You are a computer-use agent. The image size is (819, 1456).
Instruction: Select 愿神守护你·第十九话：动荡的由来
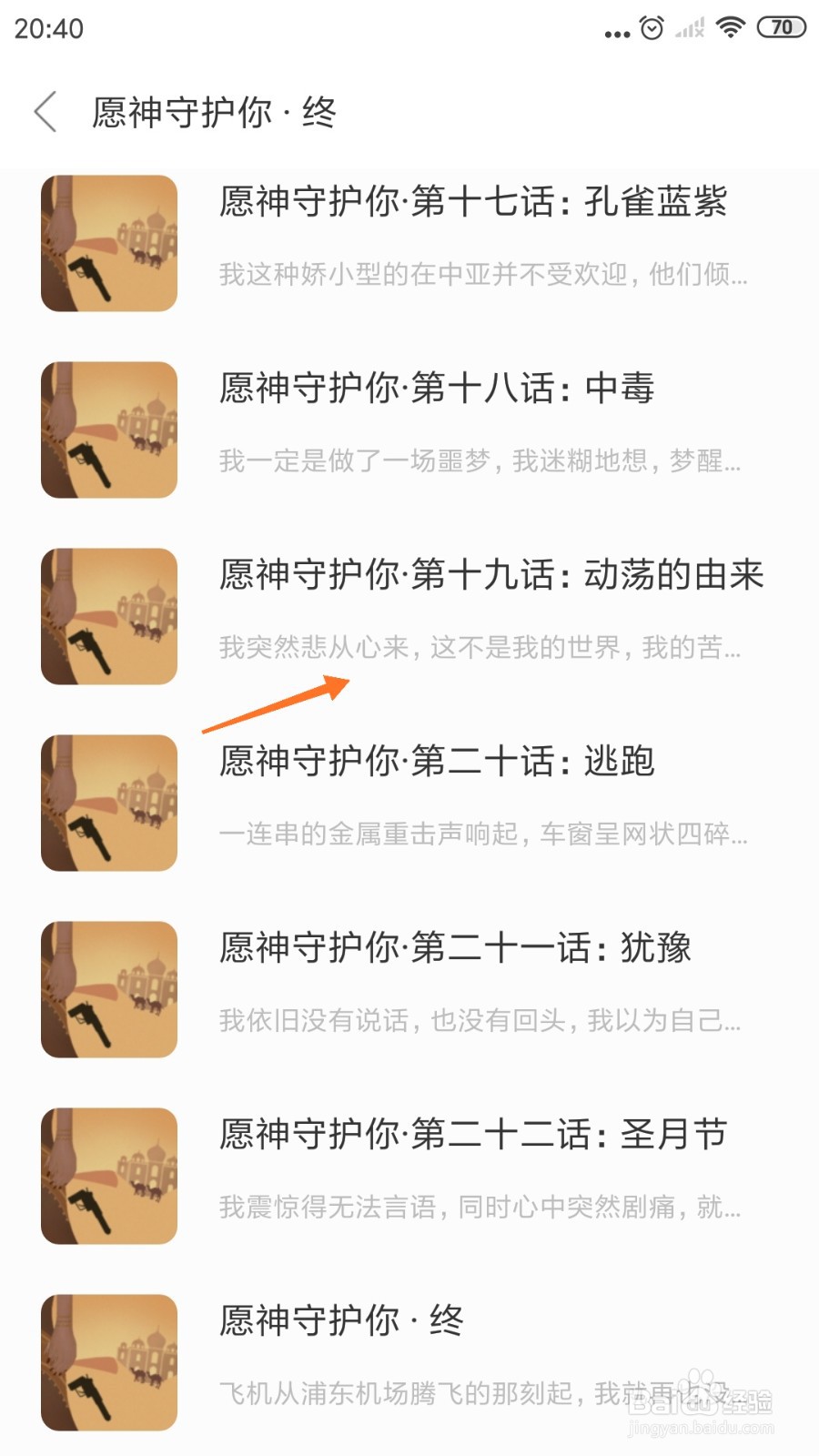[491, 576]
